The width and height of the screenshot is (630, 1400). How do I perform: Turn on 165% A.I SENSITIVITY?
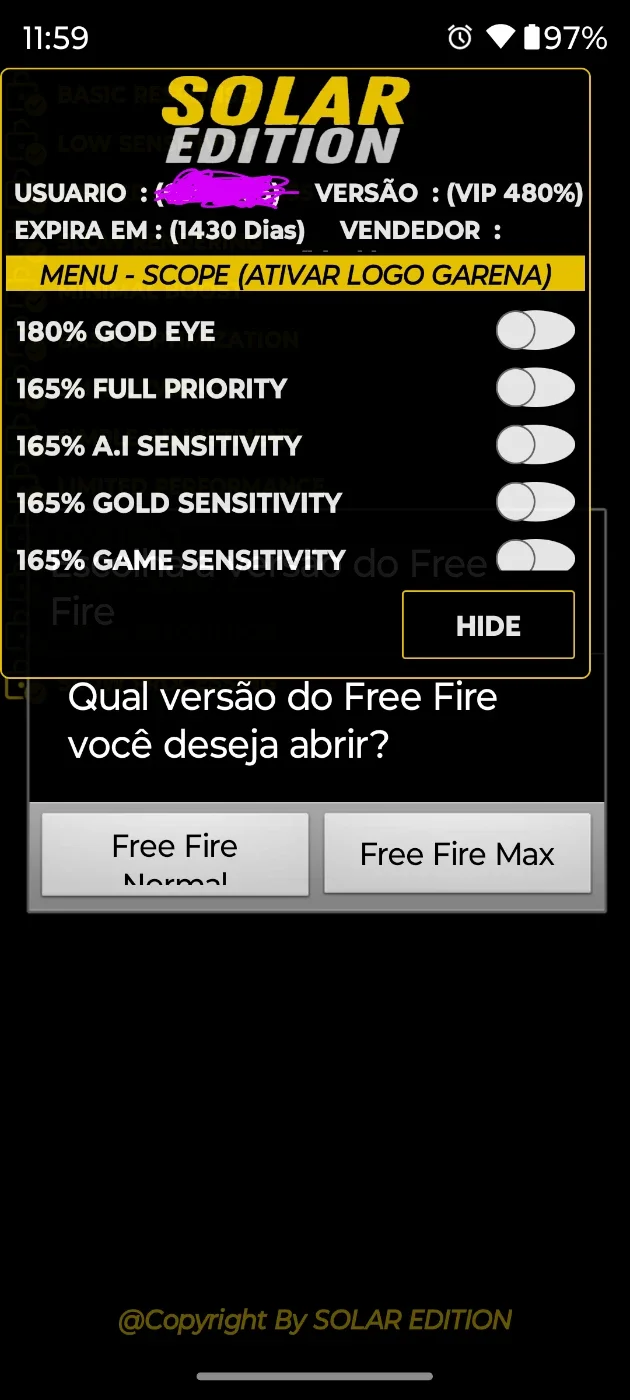[x=535, y=445]
